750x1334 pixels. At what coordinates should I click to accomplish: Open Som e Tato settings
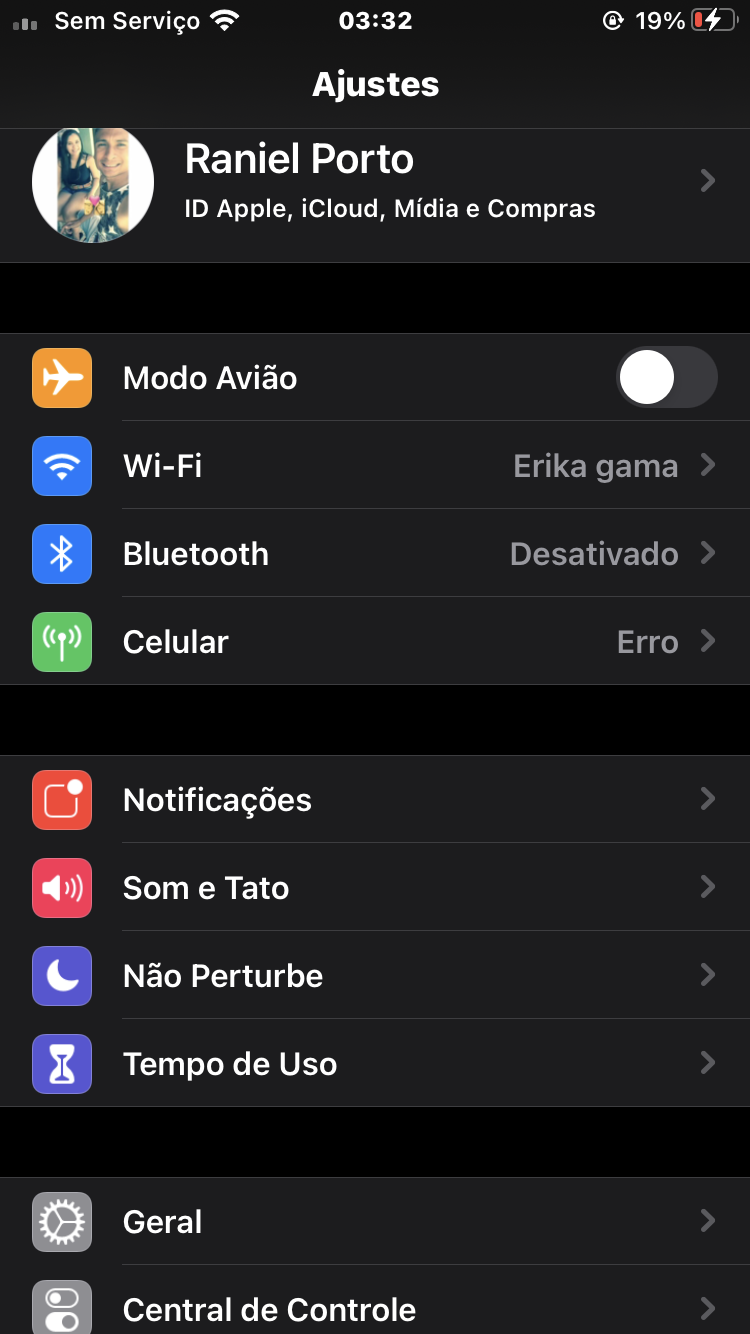pyautogui.click(x=375, y=888)
